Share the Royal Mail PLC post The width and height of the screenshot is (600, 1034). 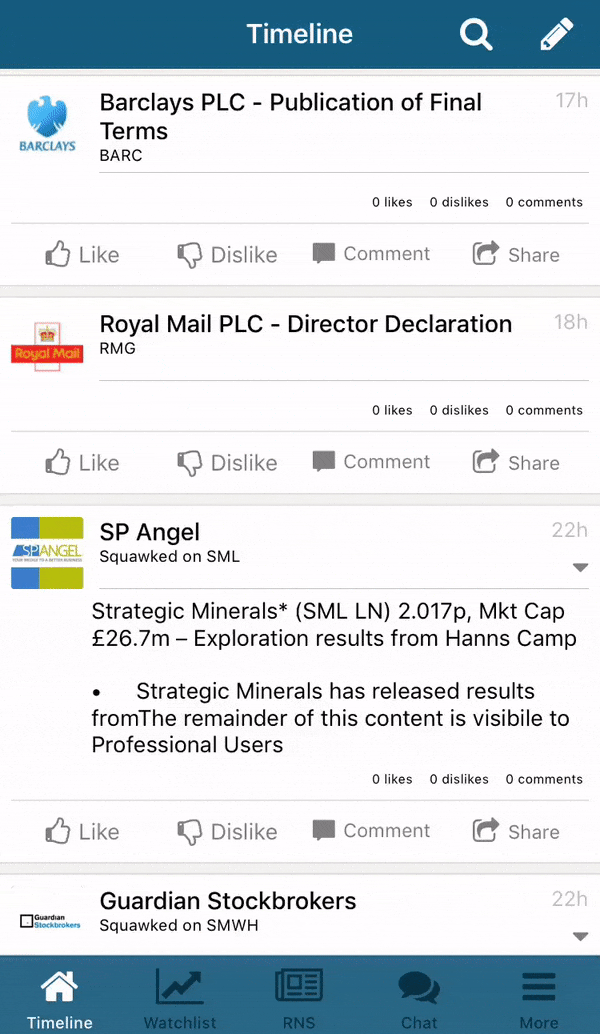[x=516, y=462]
